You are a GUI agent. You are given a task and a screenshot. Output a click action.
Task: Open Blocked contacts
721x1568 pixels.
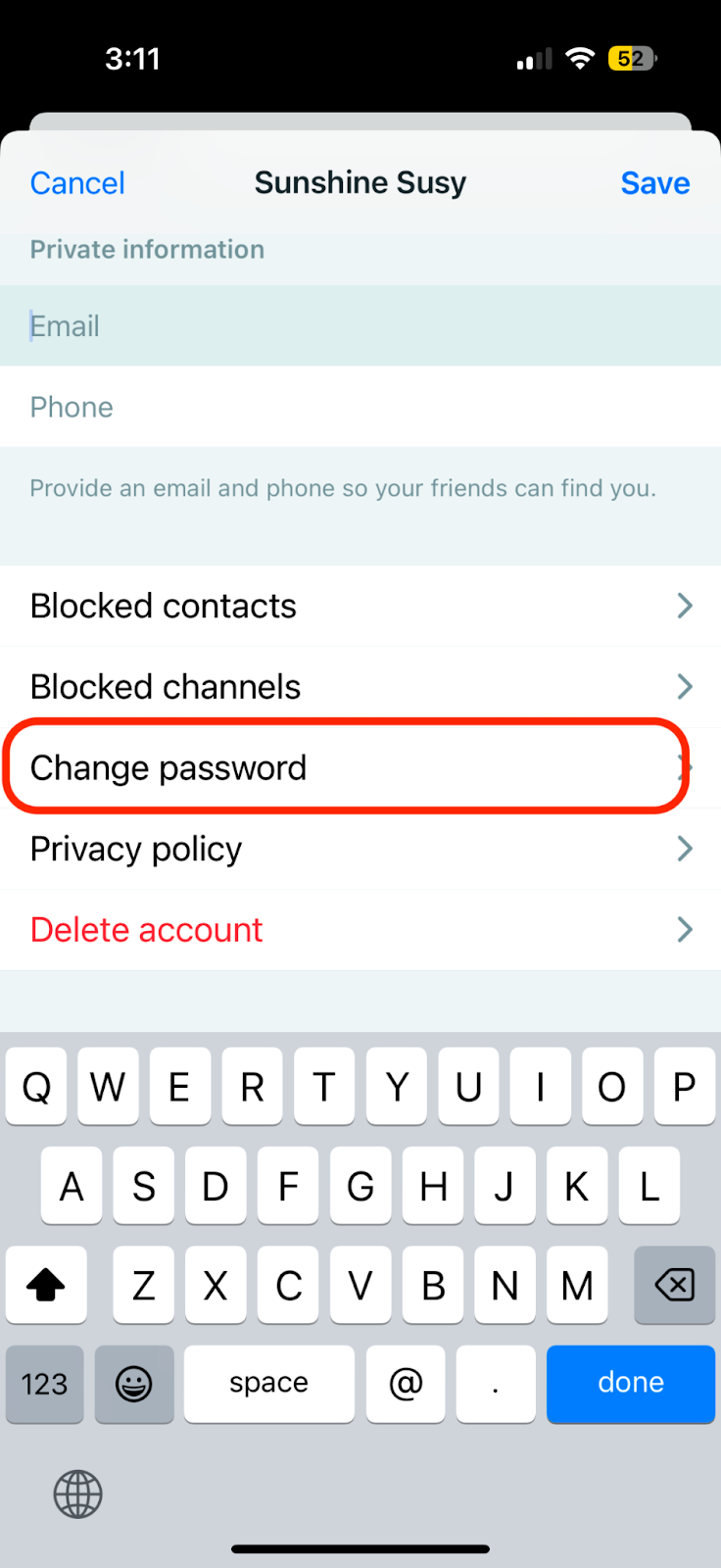point(360,606)
